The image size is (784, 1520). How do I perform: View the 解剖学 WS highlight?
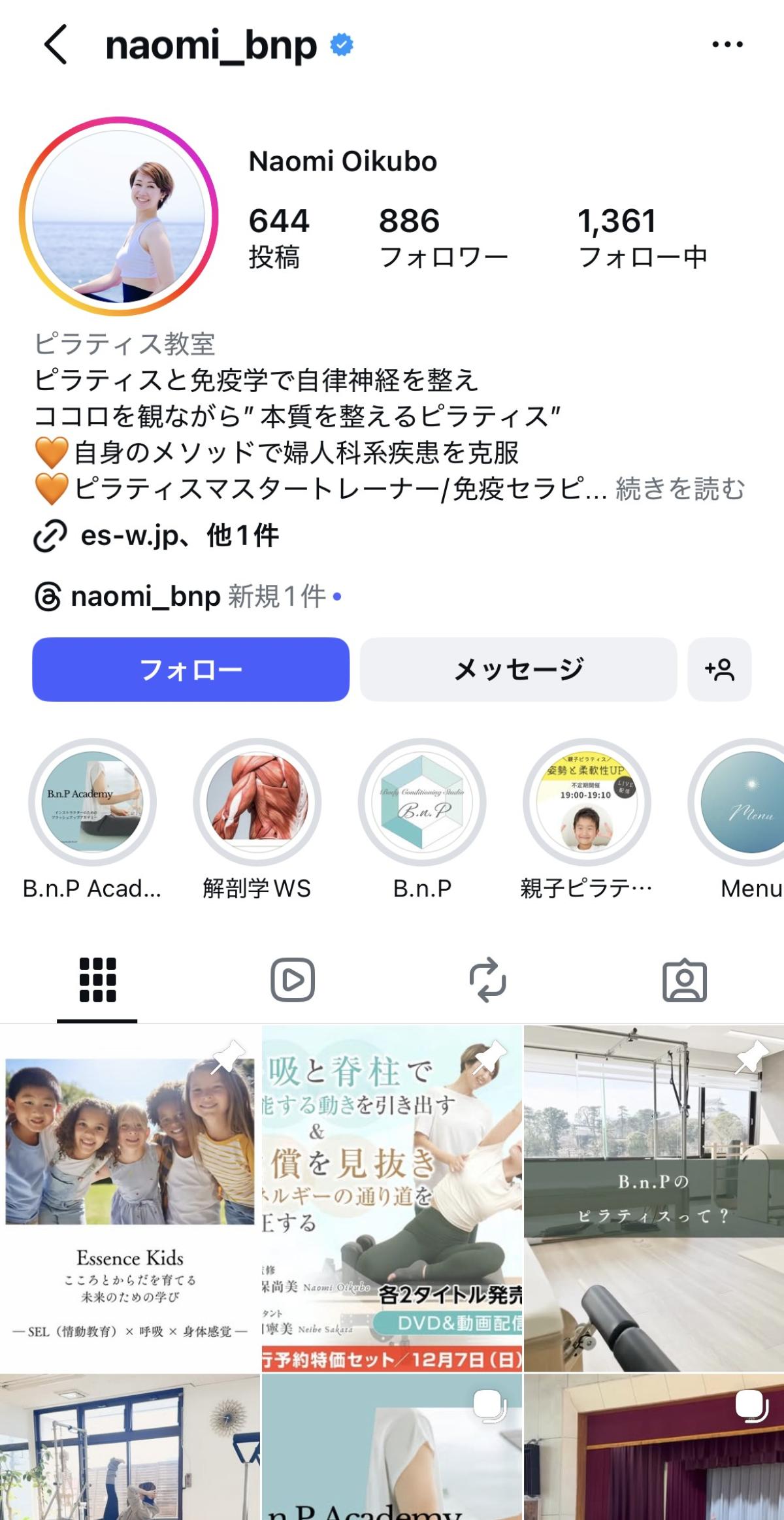point(257,802)
